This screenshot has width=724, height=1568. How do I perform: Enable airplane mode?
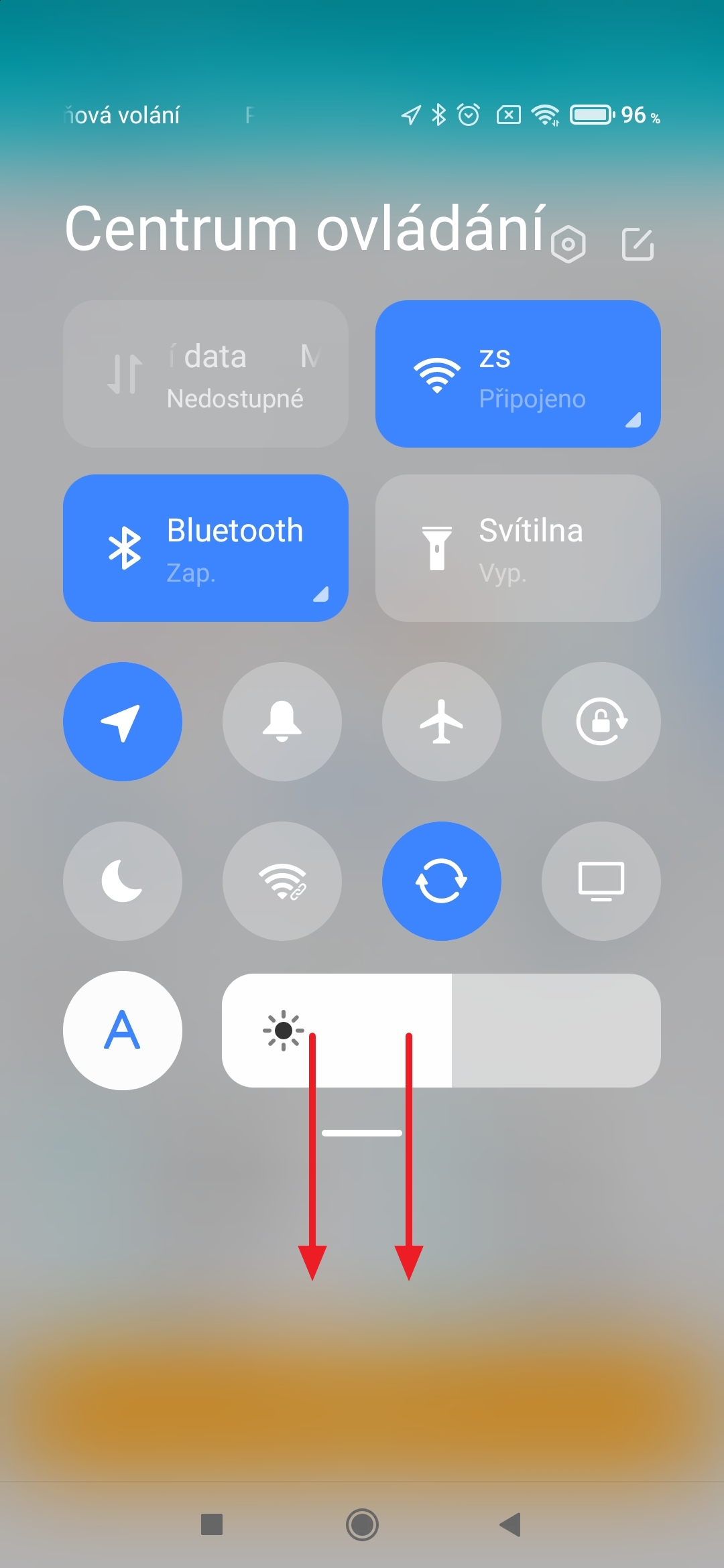tap(442, 722)
